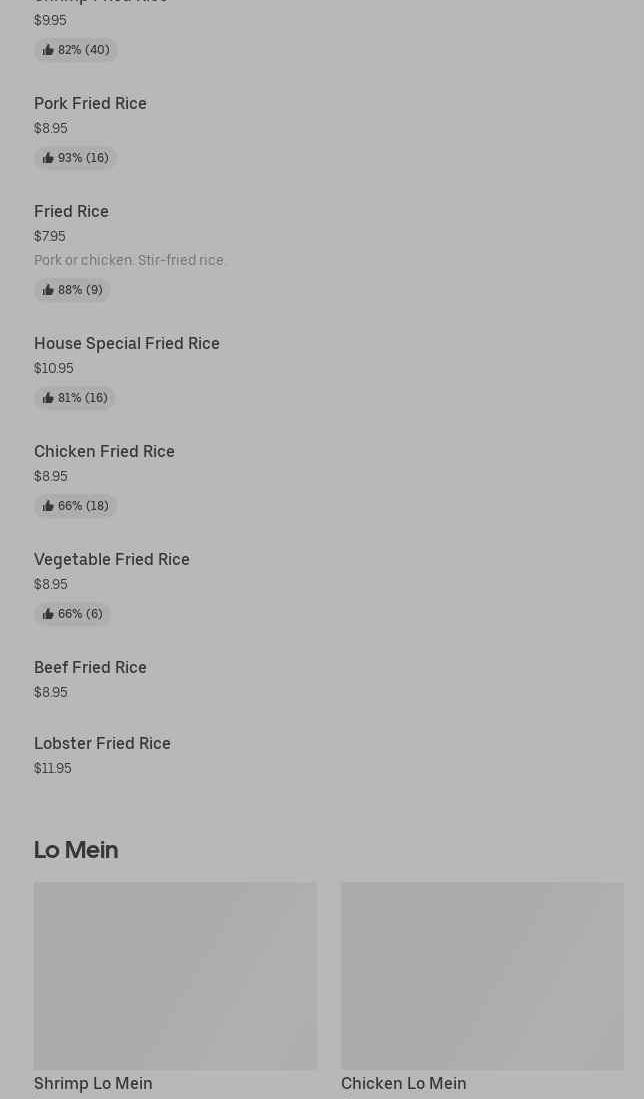Open Vegetable Fried Rice item
This screenshot has height=1099, width=644.
(x=112, y=560)
